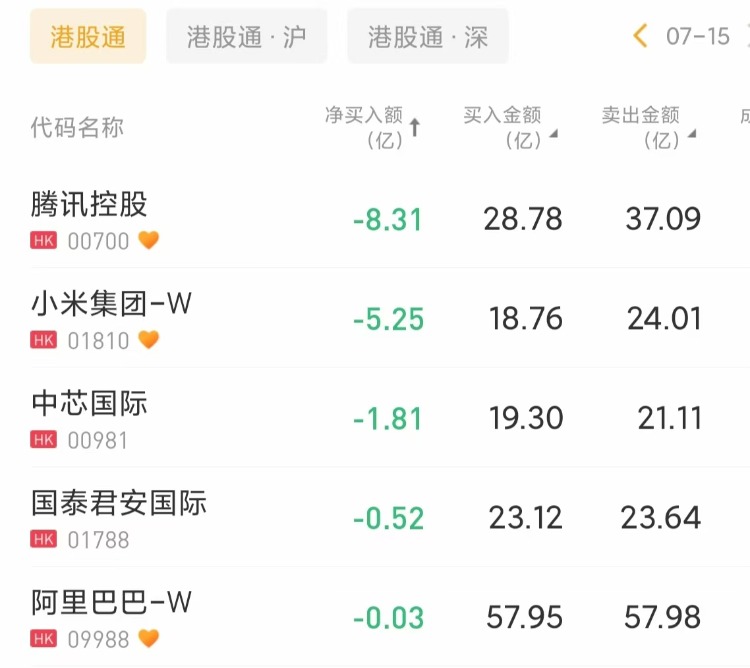Switch to the 港股通·深 tab
Image resolution: width=750 pixels, height=668 pixels.
coord(428,37)
